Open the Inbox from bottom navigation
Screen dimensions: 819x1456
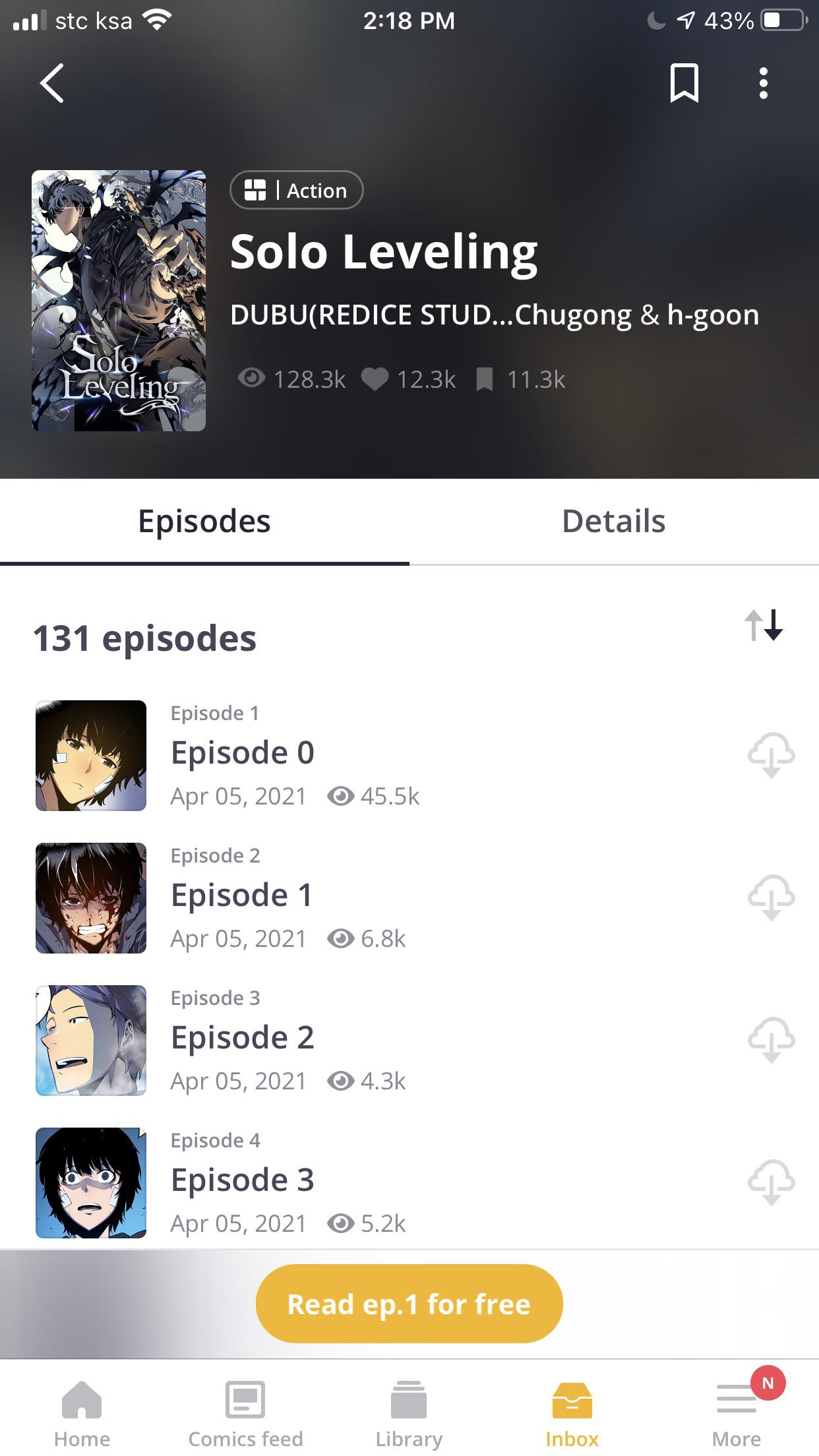coord(572,1411)
